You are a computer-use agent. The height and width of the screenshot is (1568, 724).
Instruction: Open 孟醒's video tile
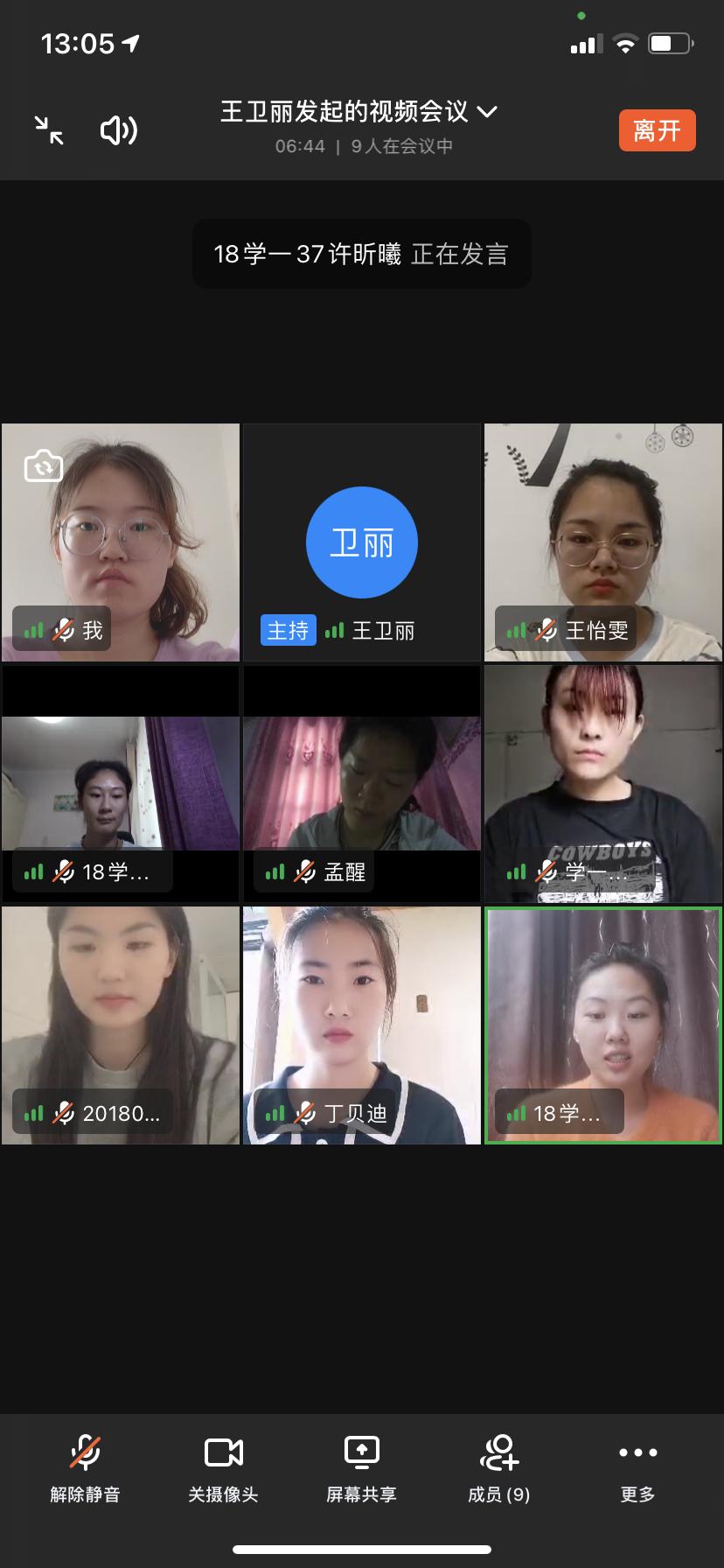point(361,784)
